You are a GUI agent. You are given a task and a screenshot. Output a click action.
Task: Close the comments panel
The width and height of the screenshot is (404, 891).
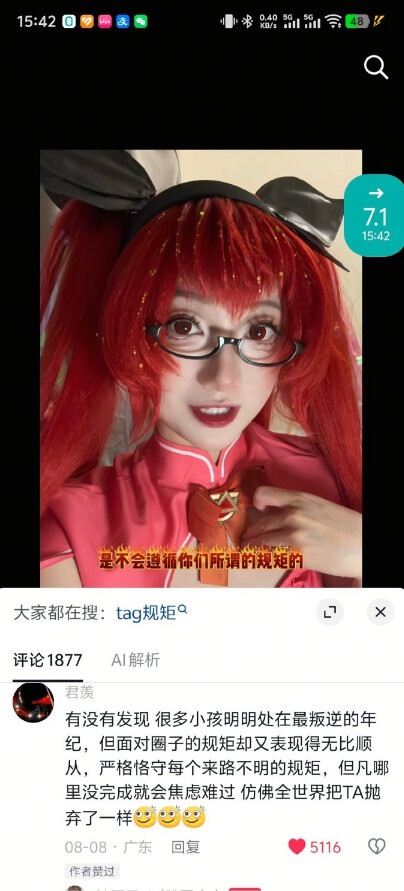pos(380,612)
